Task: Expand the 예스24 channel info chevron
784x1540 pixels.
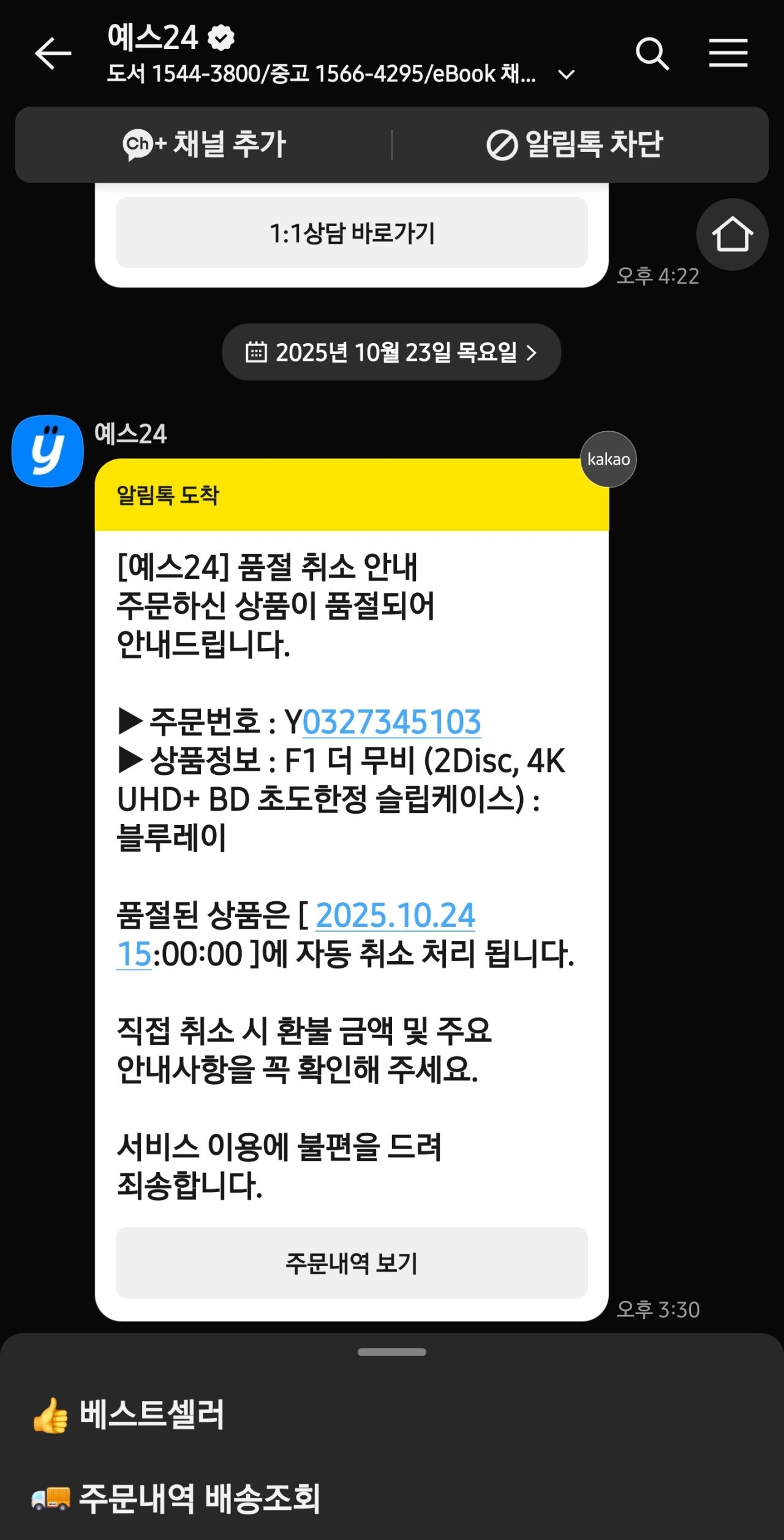Action: click(567, 75)
